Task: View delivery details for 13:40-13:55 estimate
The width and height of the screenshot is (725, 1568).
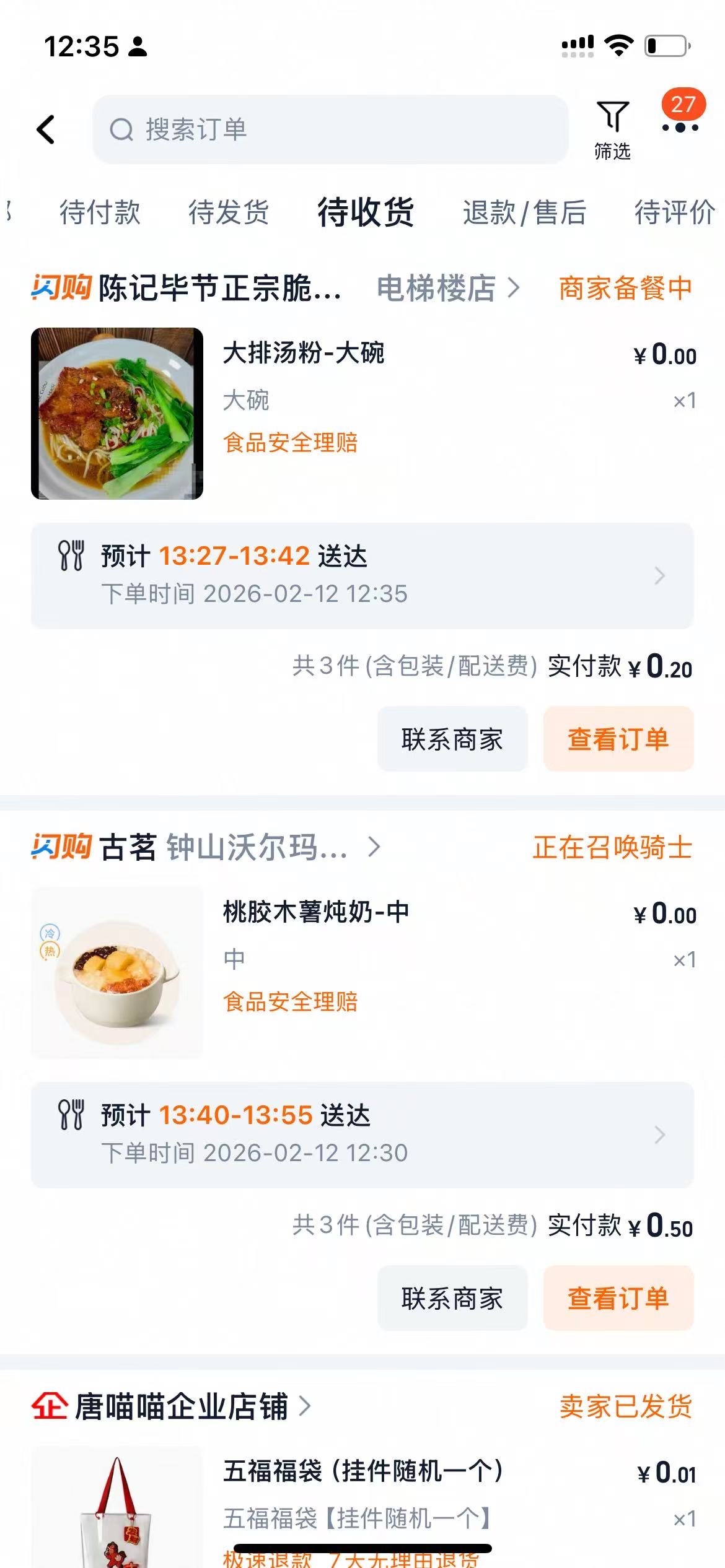Action: [x=362, y=1135]
